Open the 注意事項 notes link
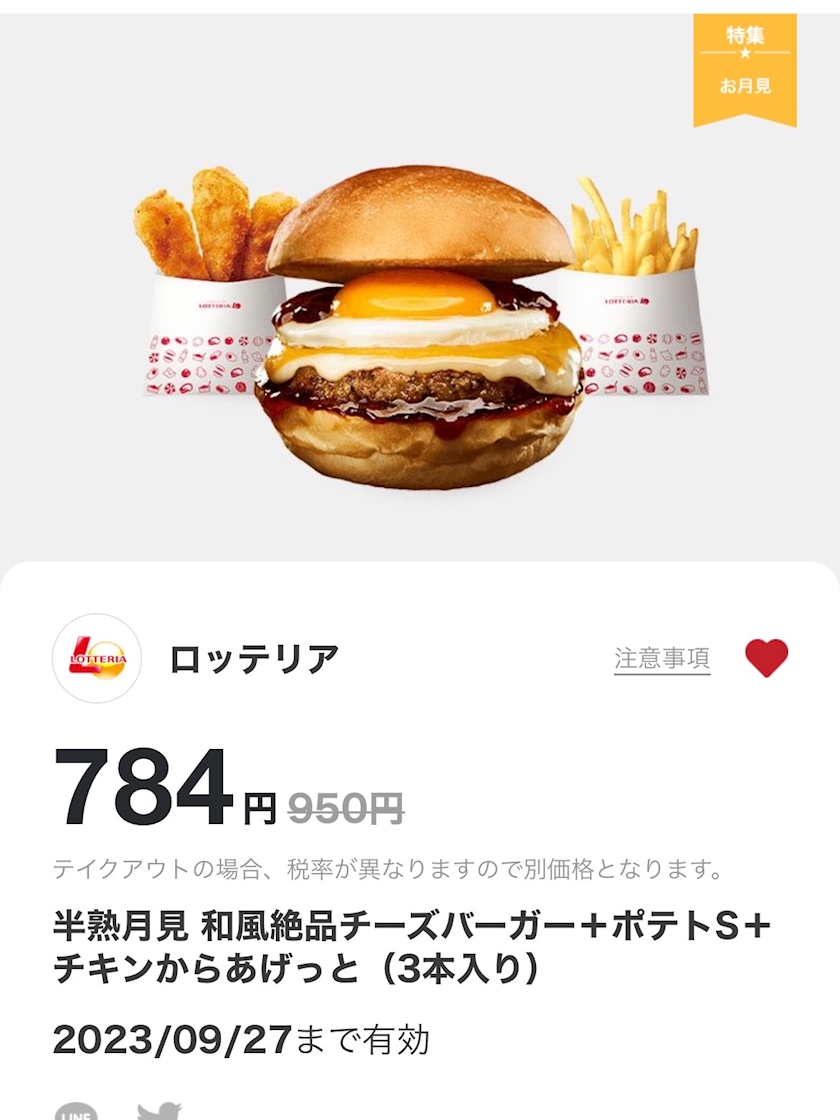This screenshot has width=840, height=1120. pyautogui.click(x=662, y=658)
